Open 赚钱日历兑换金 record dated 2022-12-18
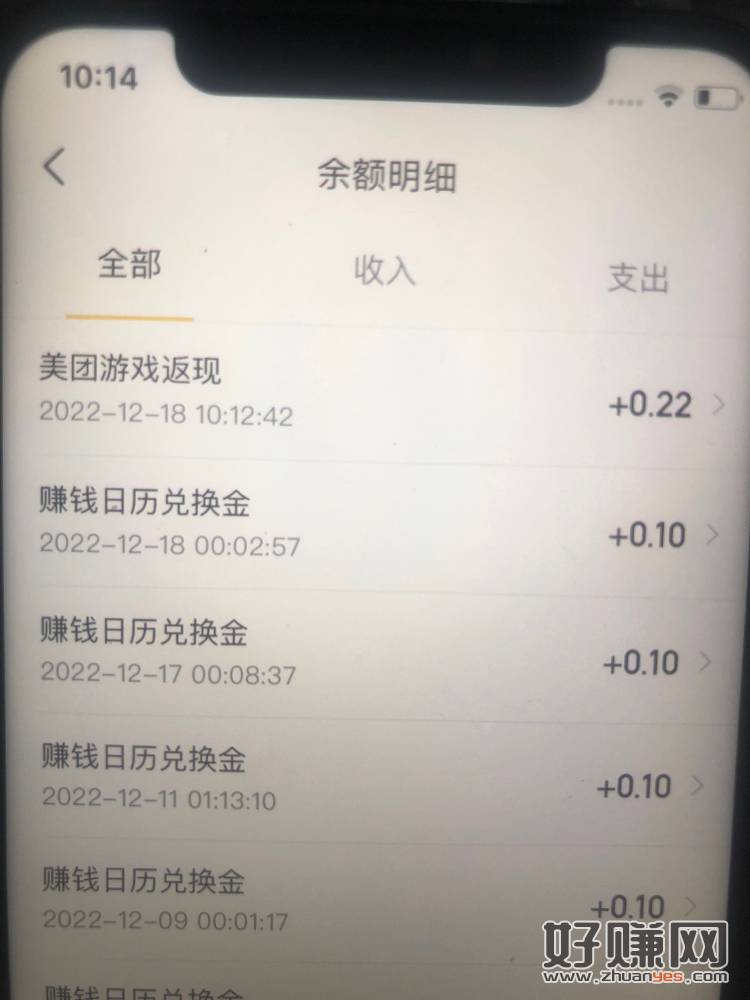This screenshot has height=1000, width=750. (380, 524)
